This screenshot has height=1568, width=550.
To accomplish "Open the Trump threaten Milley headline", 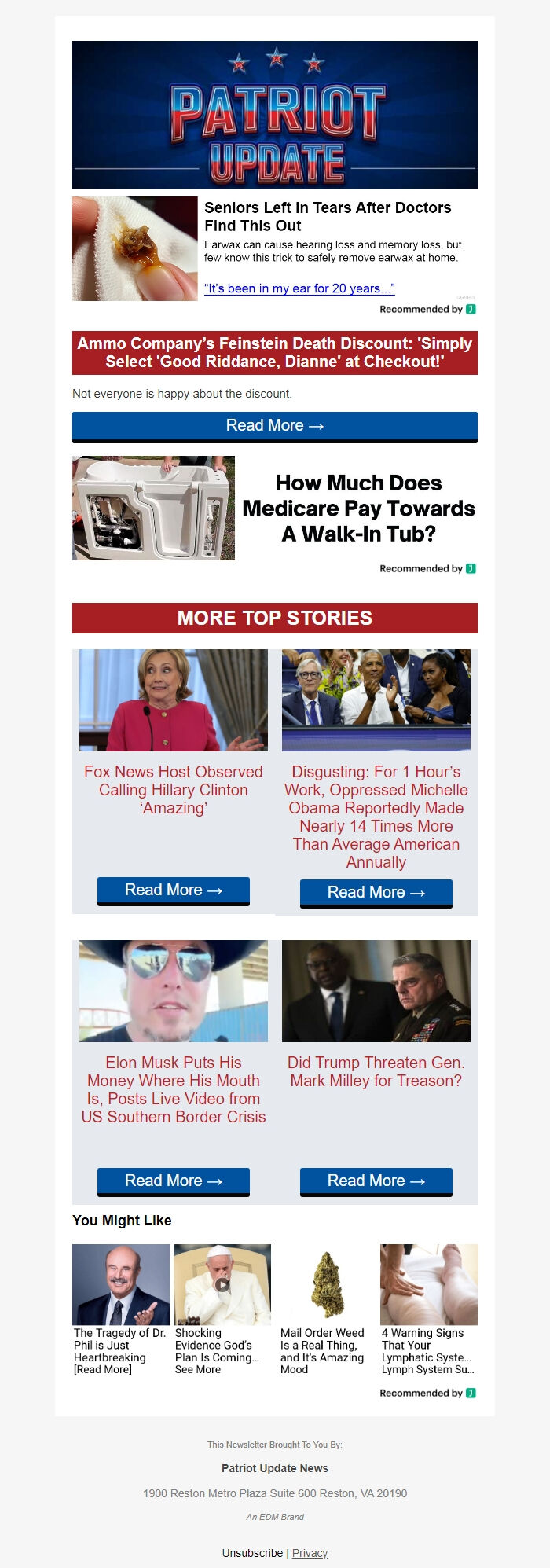I will [376, 1071].
